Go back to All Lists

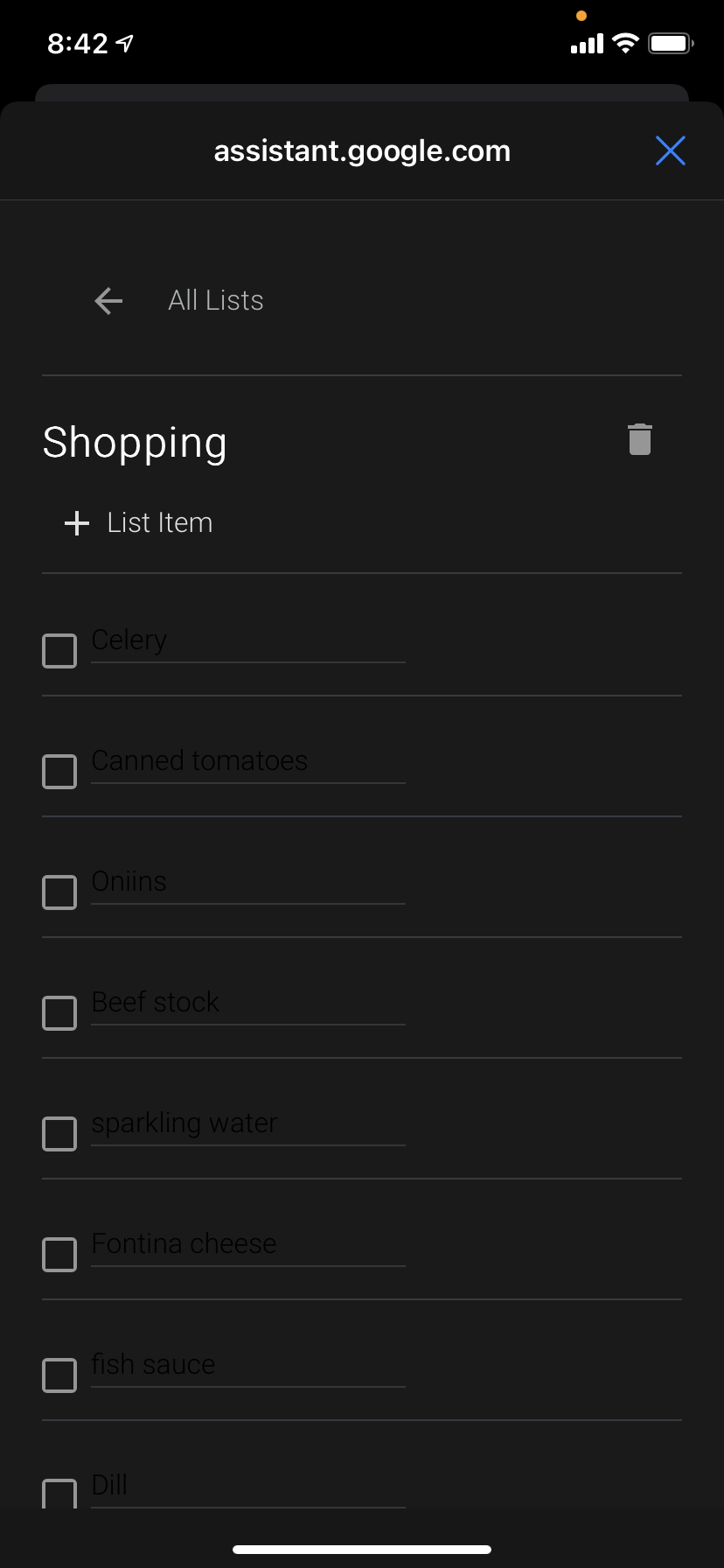pos(108,301)
